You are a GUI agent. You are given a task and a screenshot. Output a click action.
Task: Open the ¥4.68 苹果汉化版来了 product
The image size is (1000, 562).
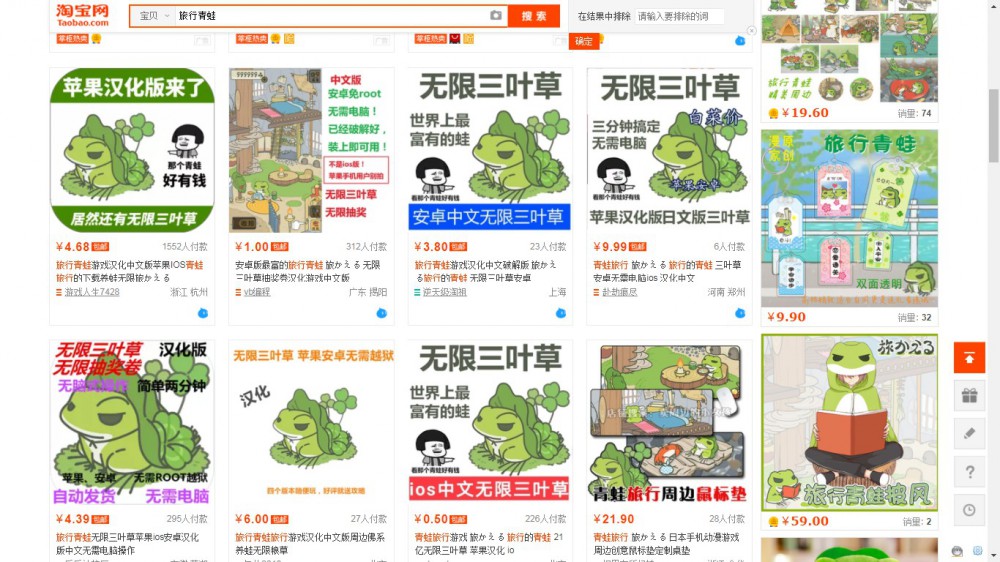click(x=131, y=150)
